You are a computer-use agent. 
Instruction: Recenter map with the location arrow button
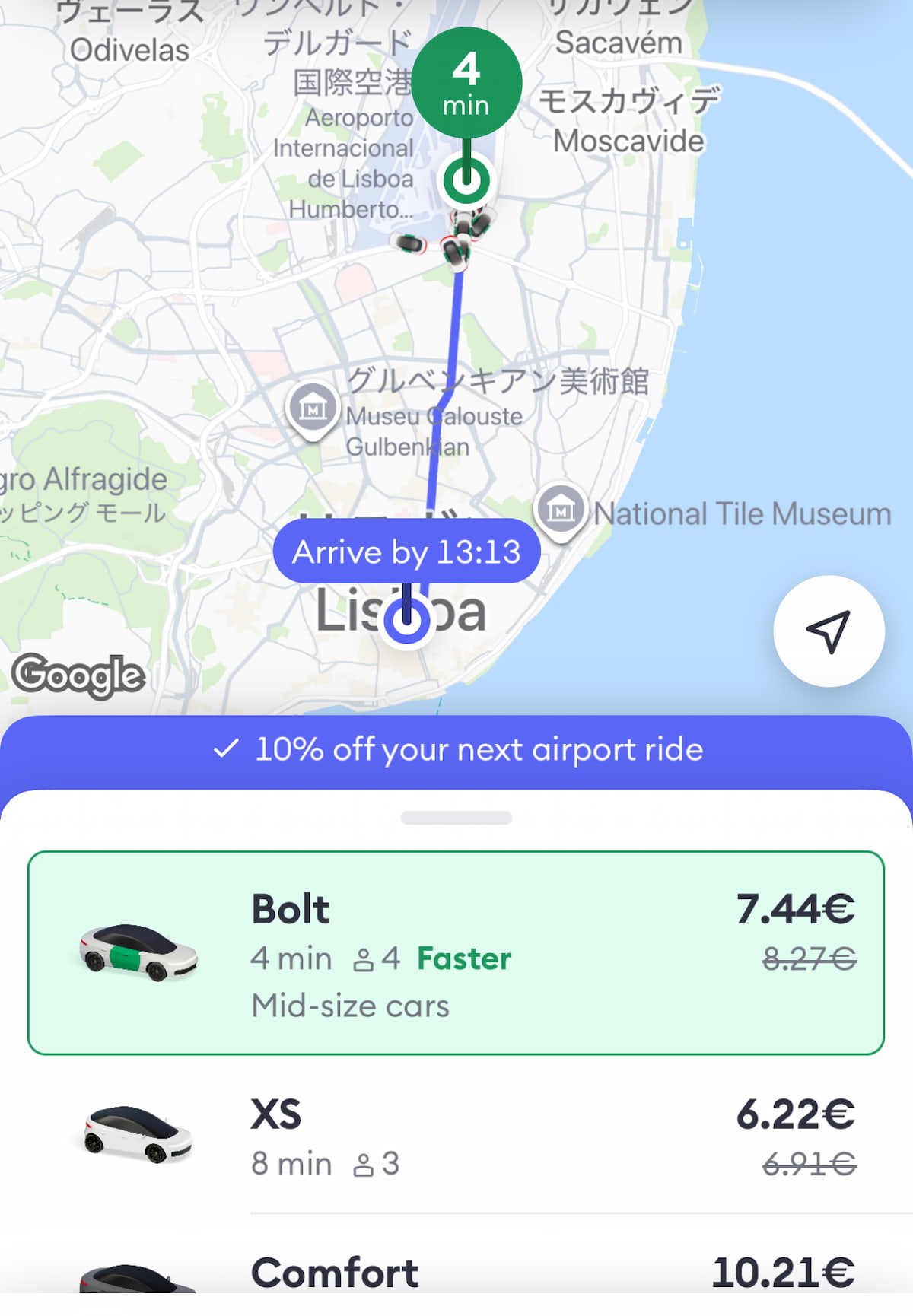pyautogui.click(x=829, y=631)
